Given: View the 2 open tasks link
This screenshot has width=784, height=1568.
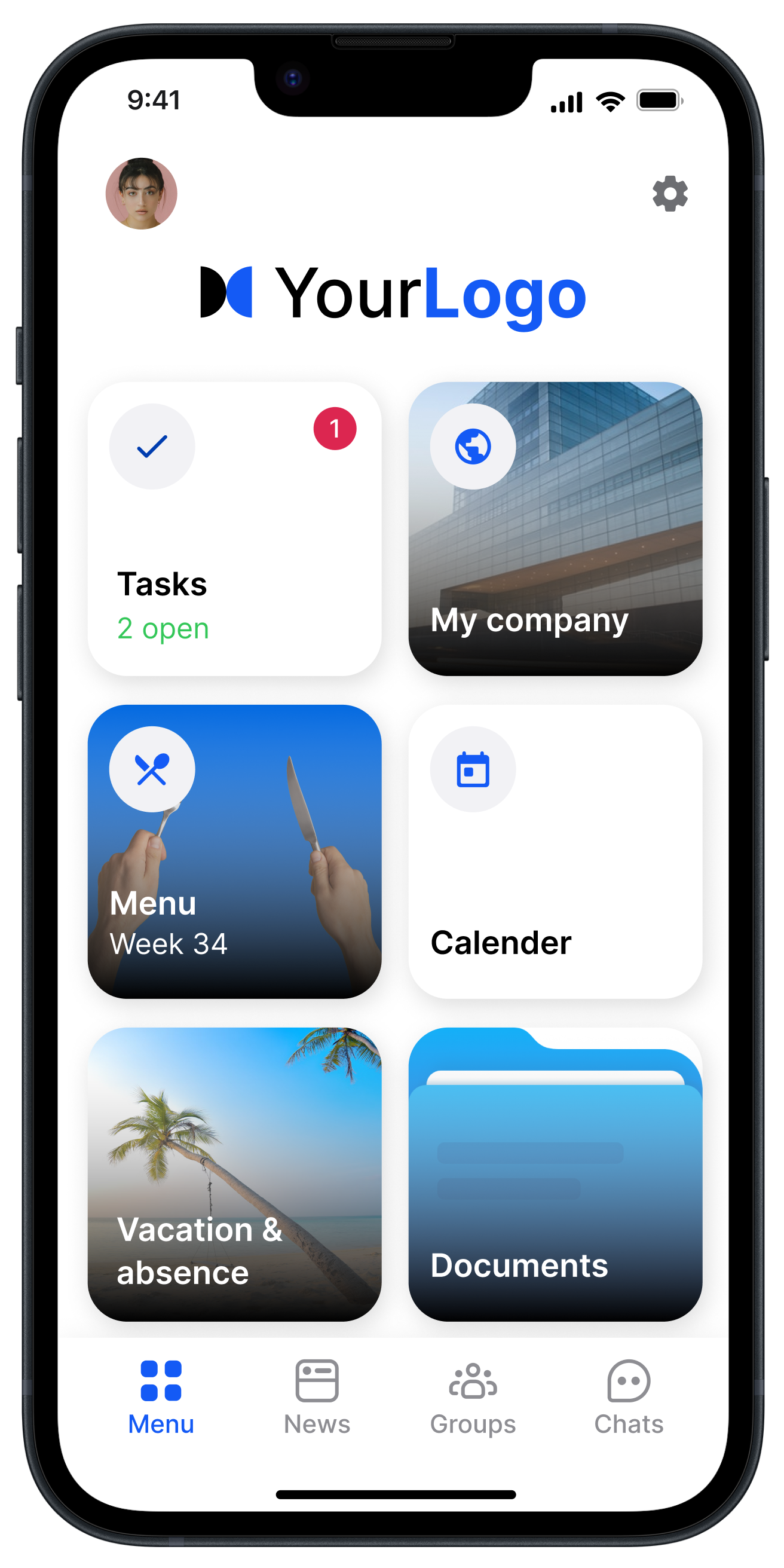Looking at the screenshot, I should click(163, 629).
